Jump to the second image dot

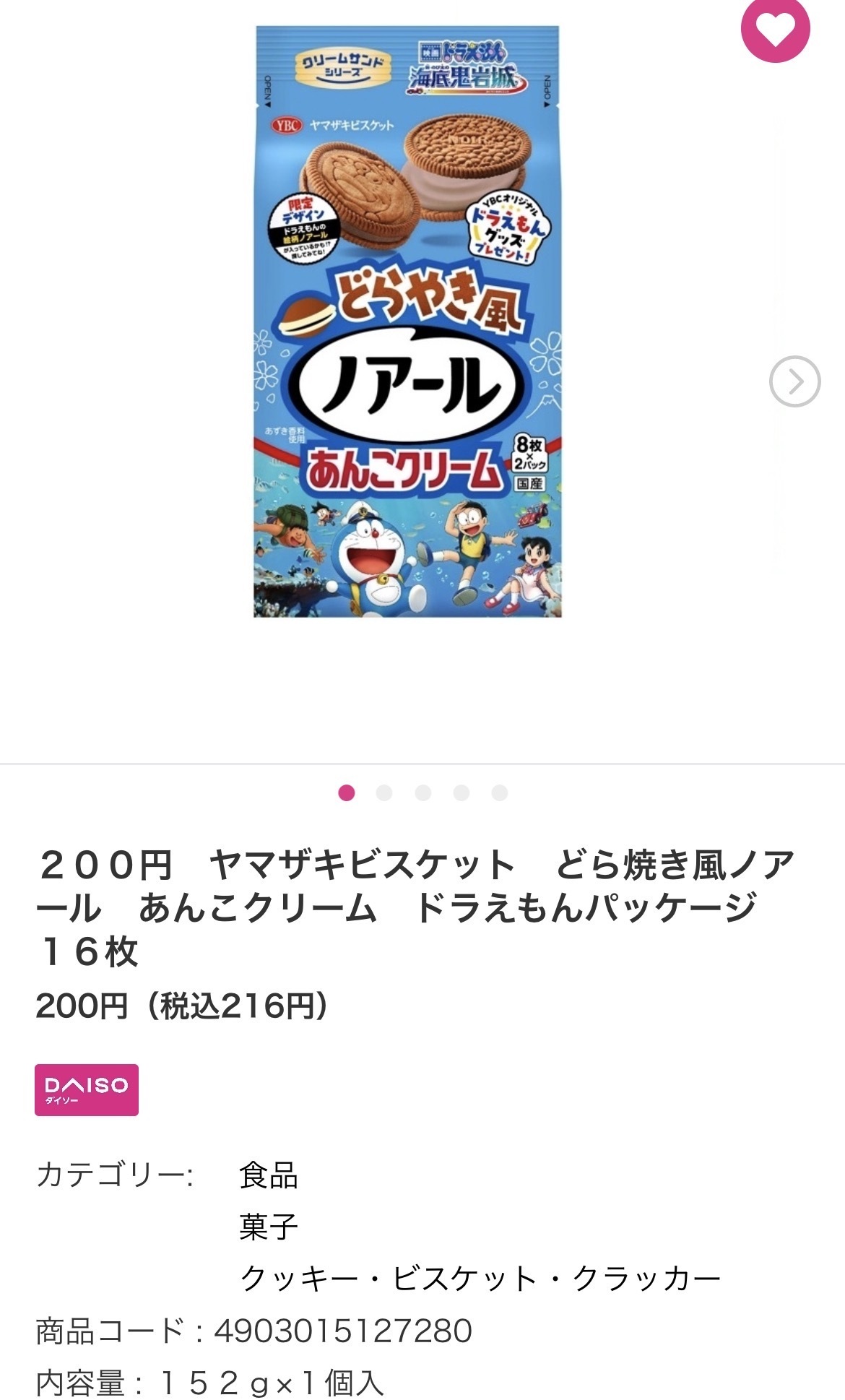384,793
